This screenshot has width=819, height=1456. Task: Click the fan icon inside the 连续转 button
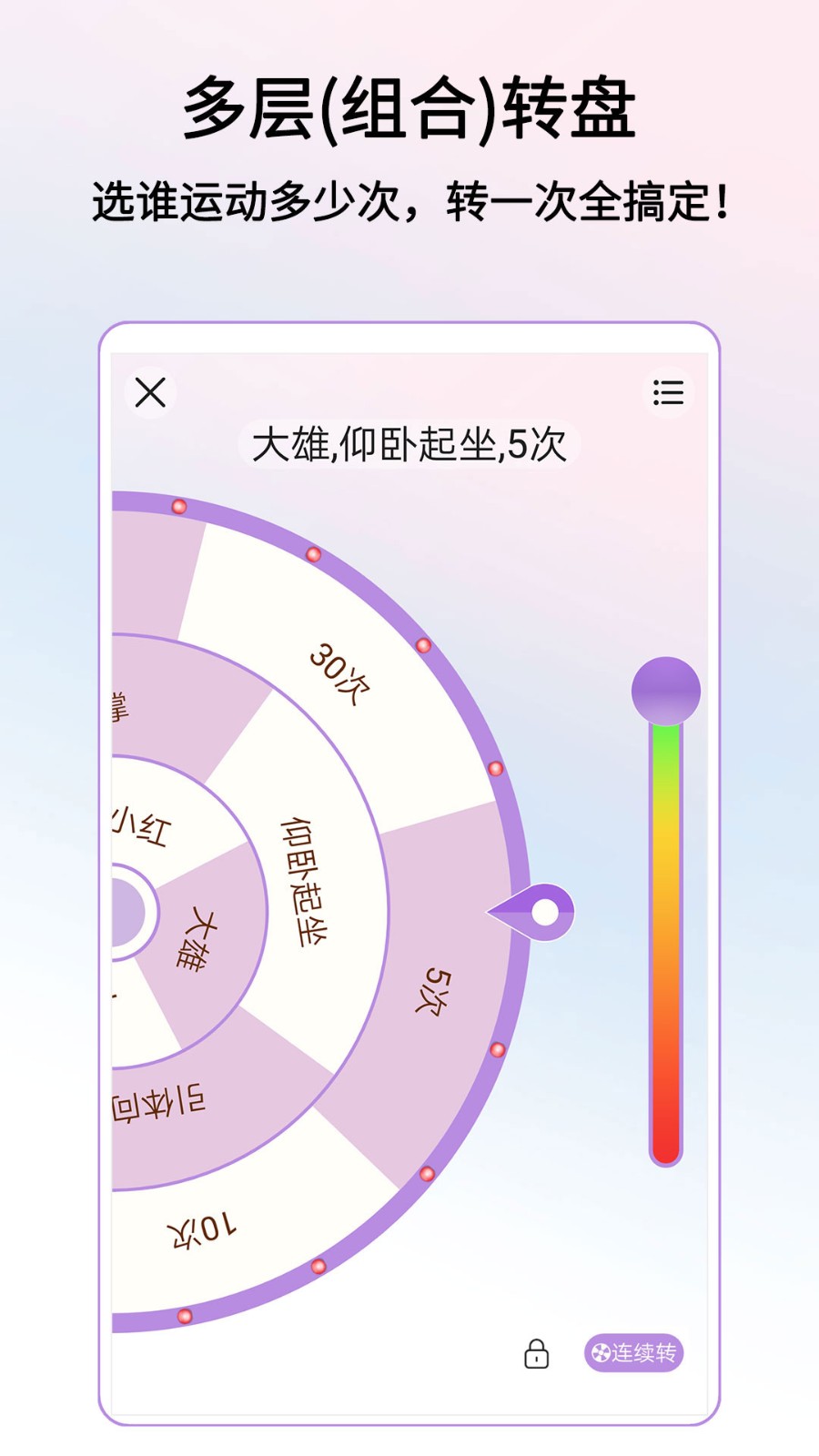tap(602, 1355)
